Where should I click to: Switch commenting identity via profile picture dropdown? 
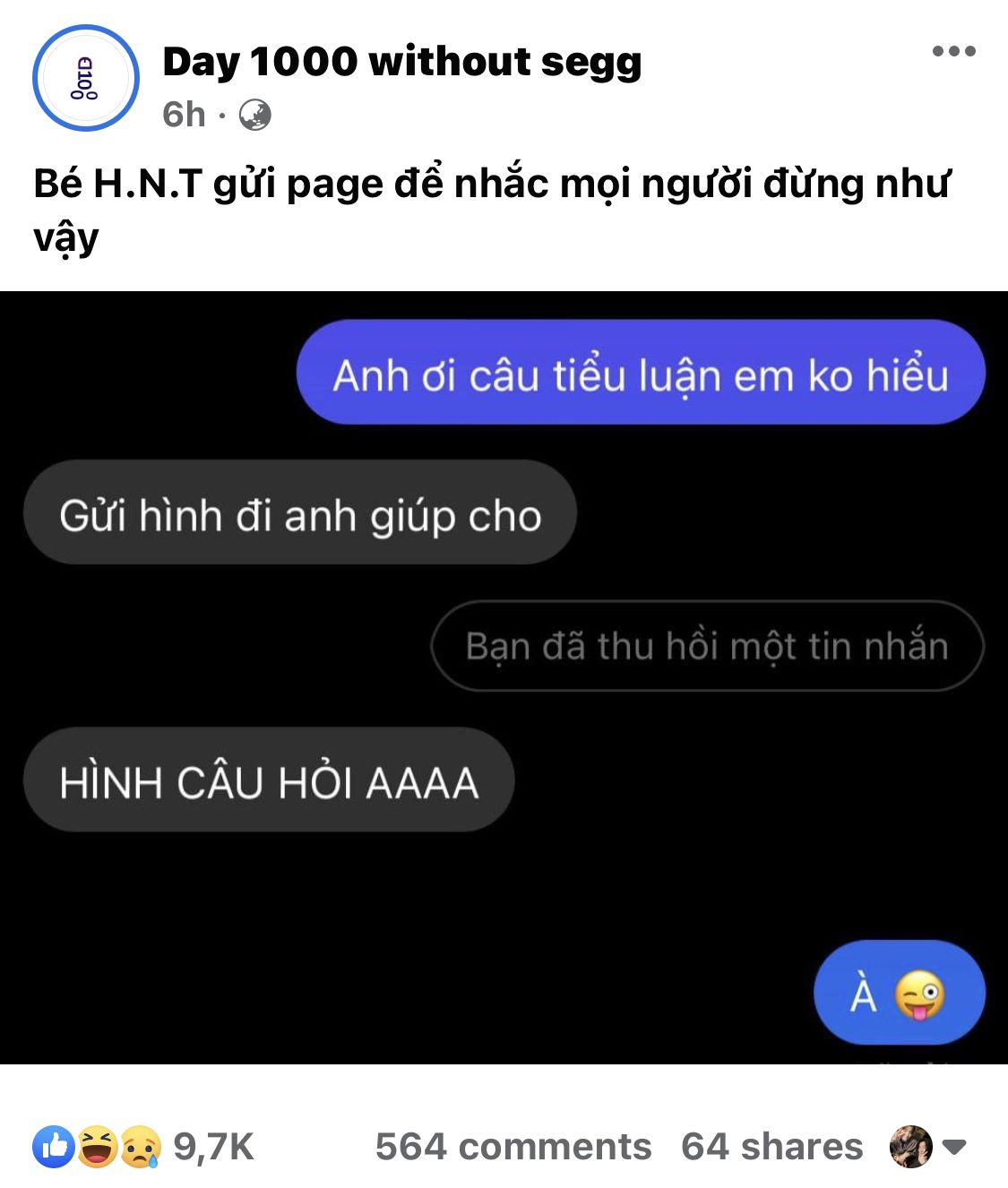[x=927, y=1147]
